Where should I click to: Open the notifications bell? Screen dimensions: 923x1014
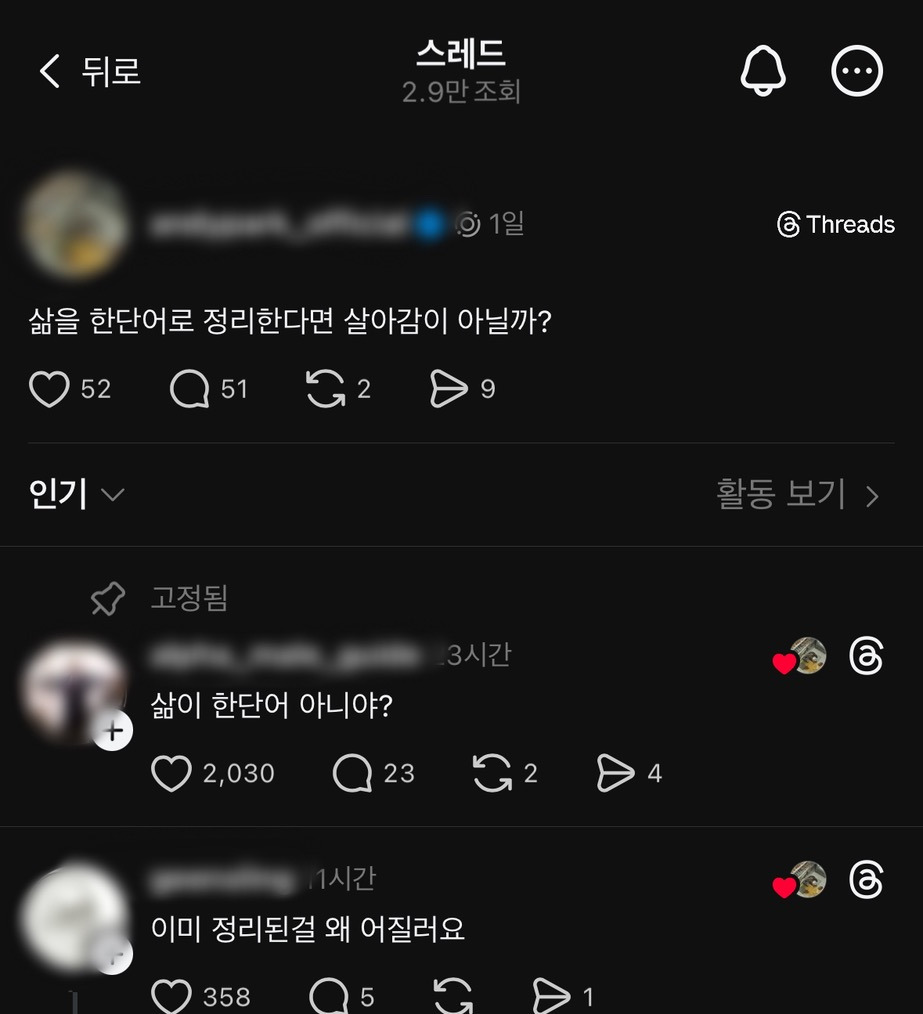763,71
